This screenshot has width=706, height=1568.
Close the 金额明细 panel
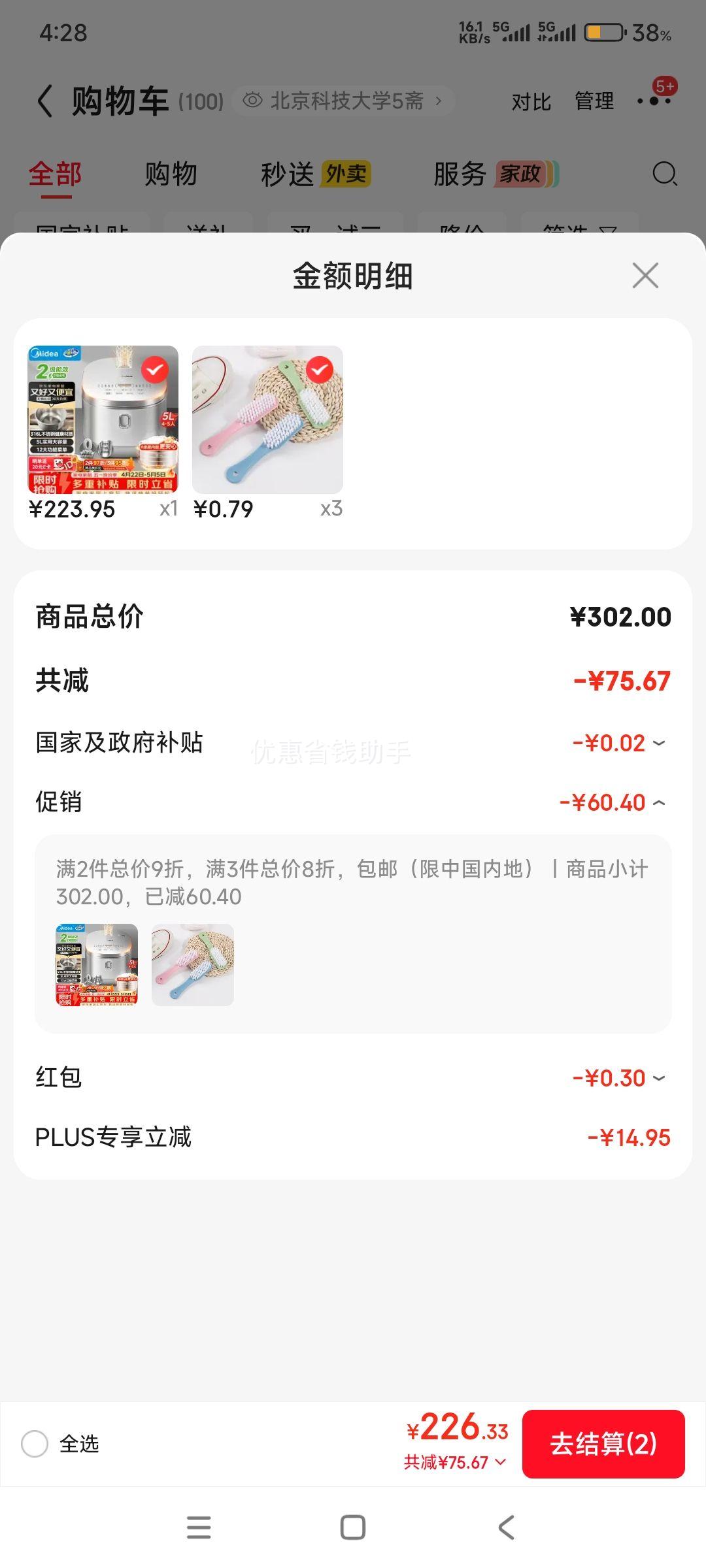point(645,275)
